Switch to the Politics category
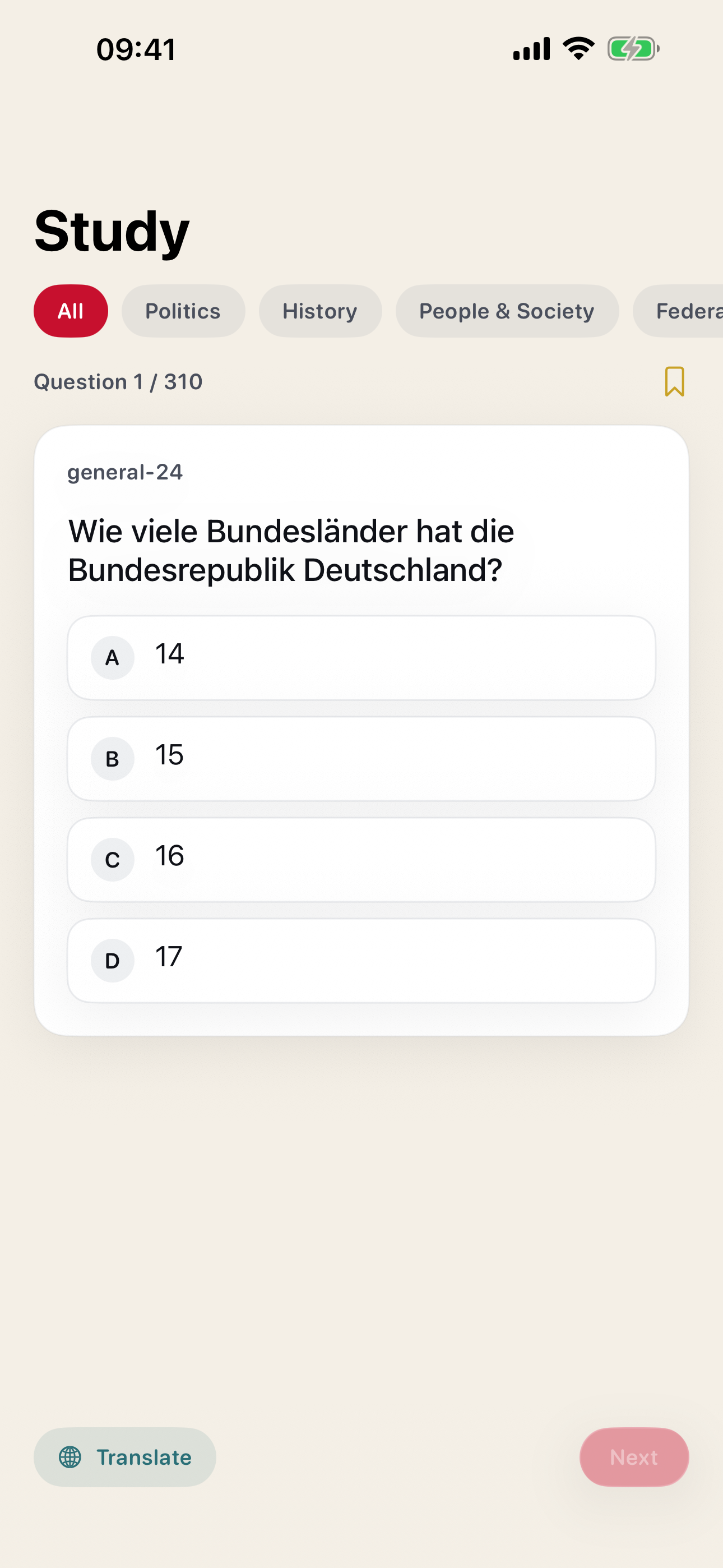This screenshot has height=1568, width=723. coord(183,311)
